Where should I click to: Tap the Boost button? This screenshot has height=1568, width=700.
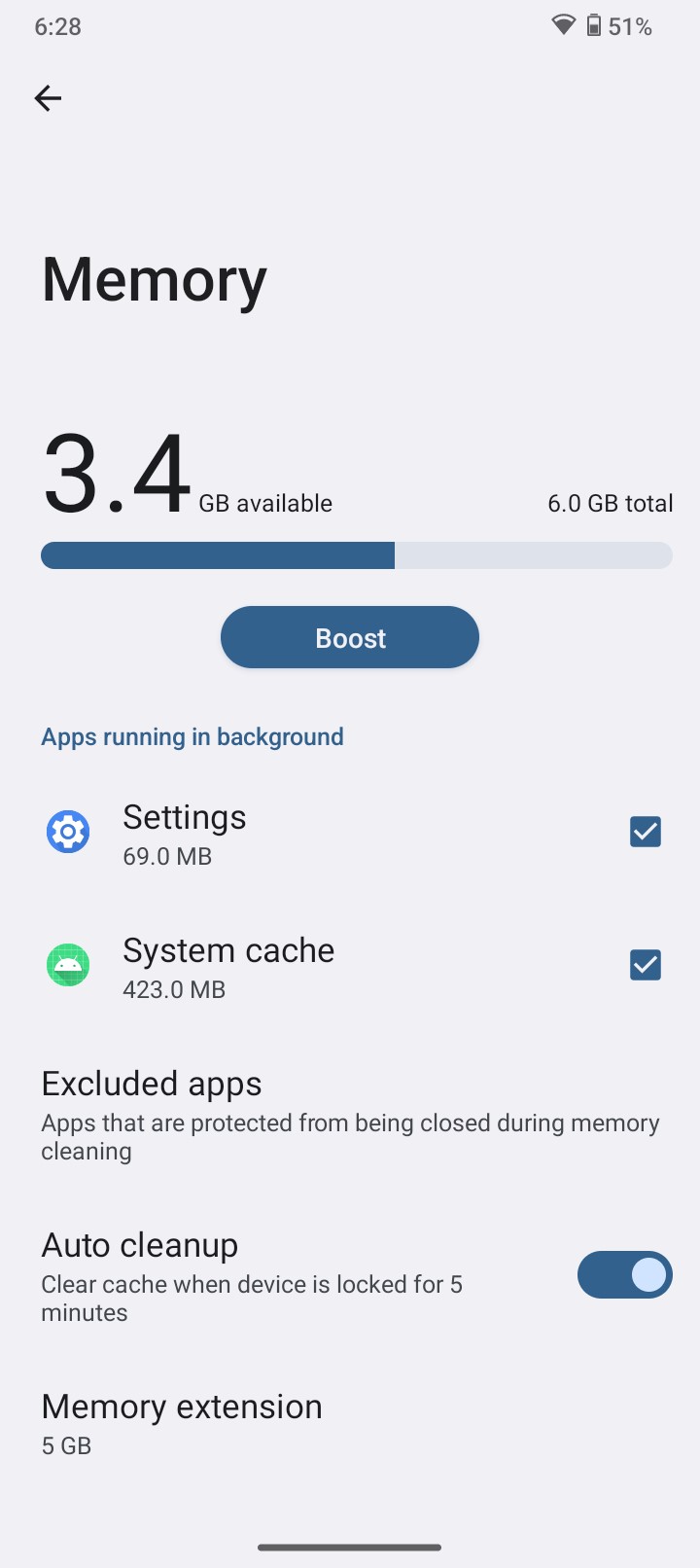350,637
